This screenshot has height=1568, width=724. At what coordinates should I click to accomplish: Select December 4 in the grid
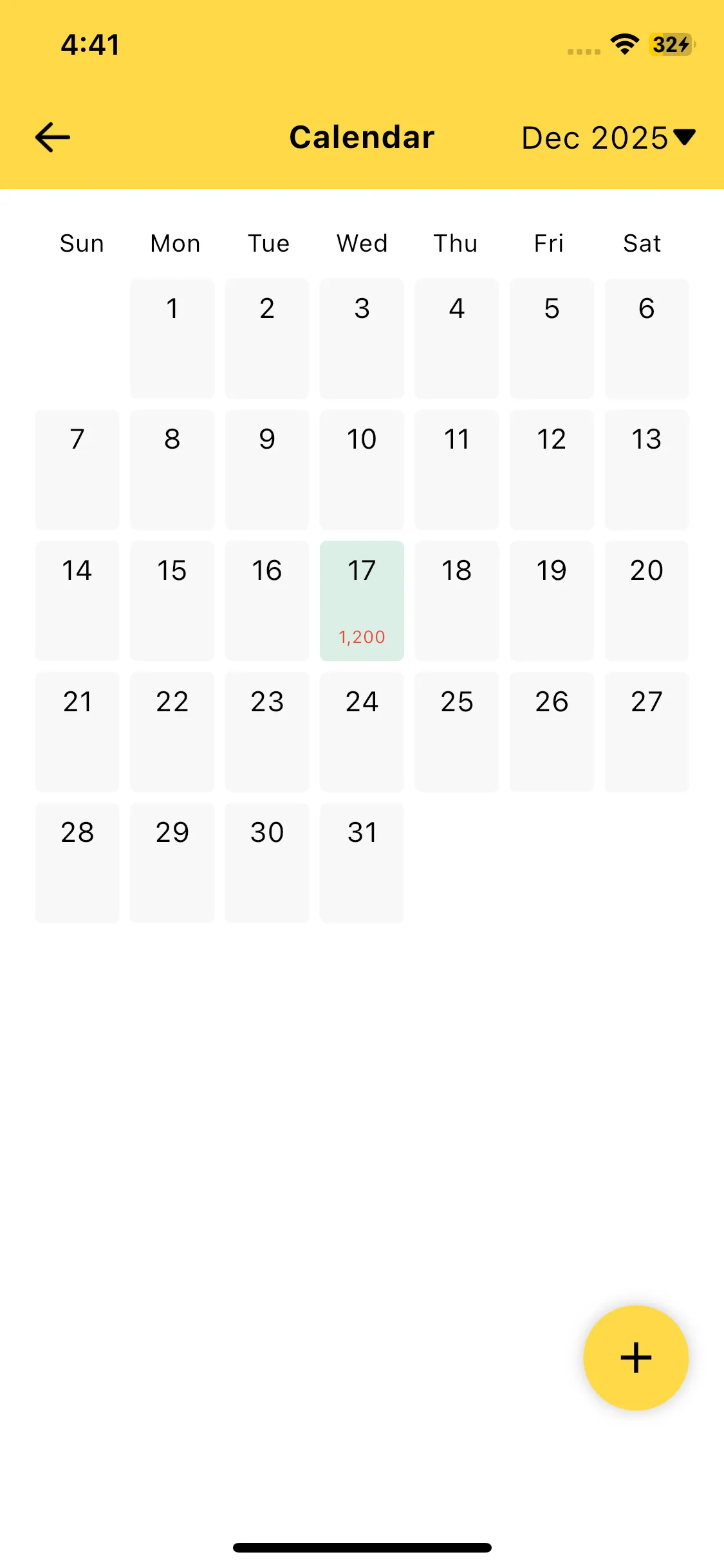[456, 339]
